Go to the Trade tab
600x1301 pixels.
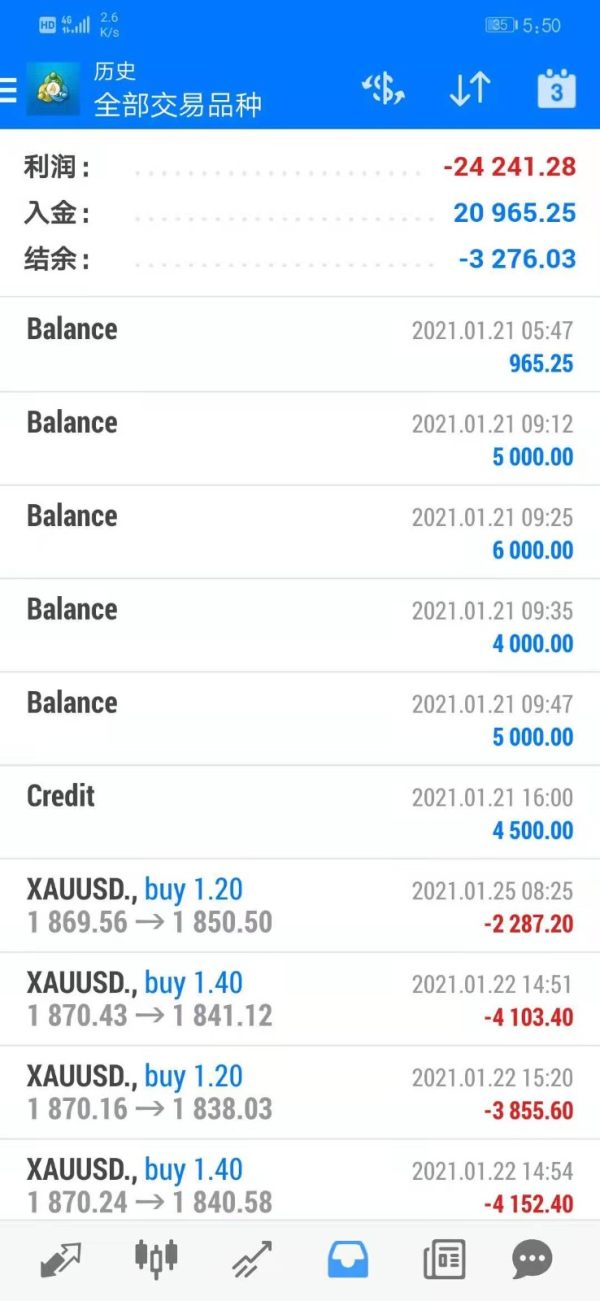(252, 1259)
